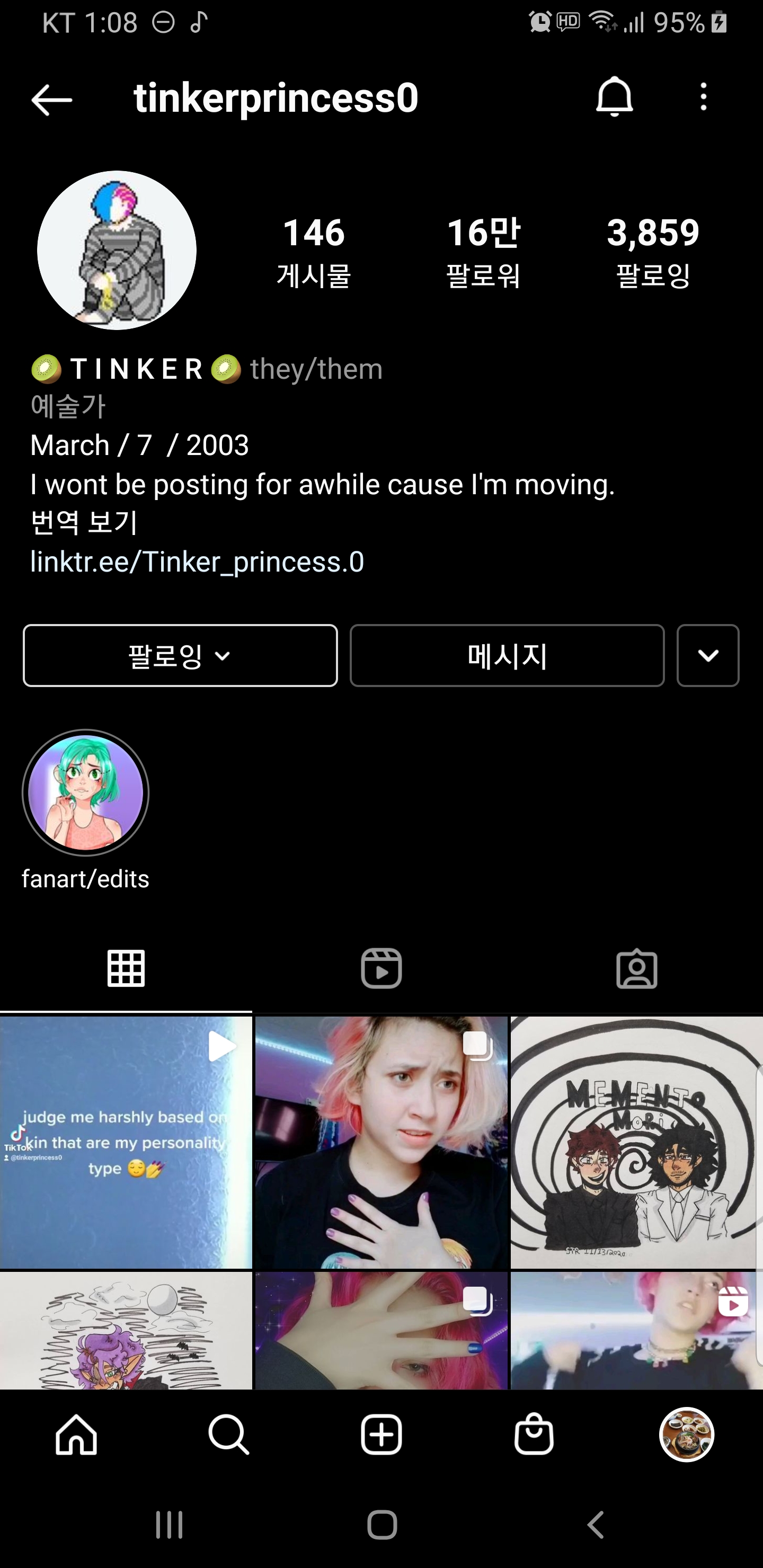Send a message via 메시지 button
Screen dimensions: 763x1568
coord(507,656)
